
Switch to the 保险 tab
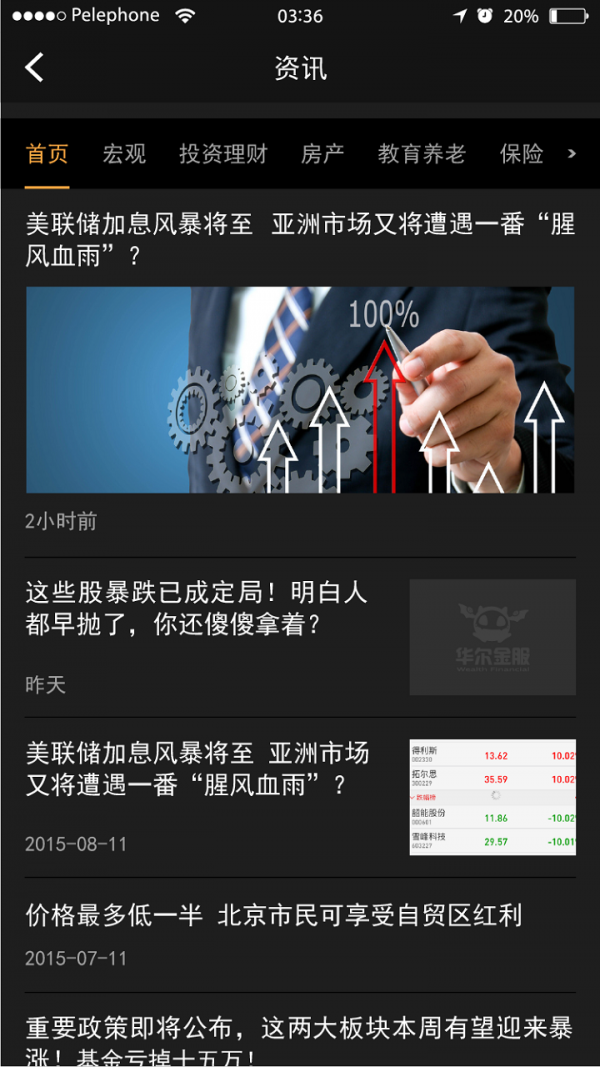(521, 154)
